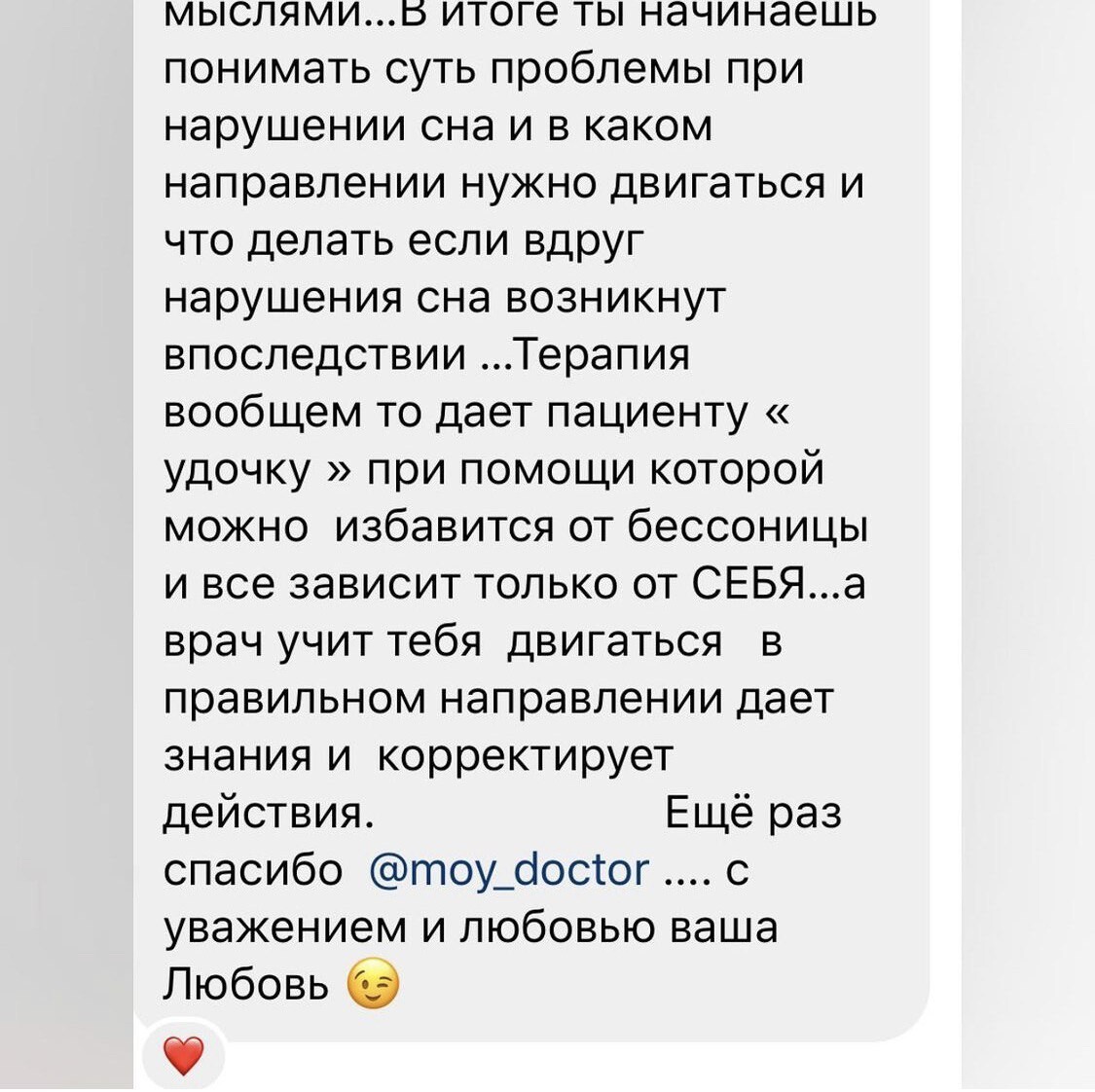
Task: Tap the heart reaction under the message
Action: click(183, 1055)
